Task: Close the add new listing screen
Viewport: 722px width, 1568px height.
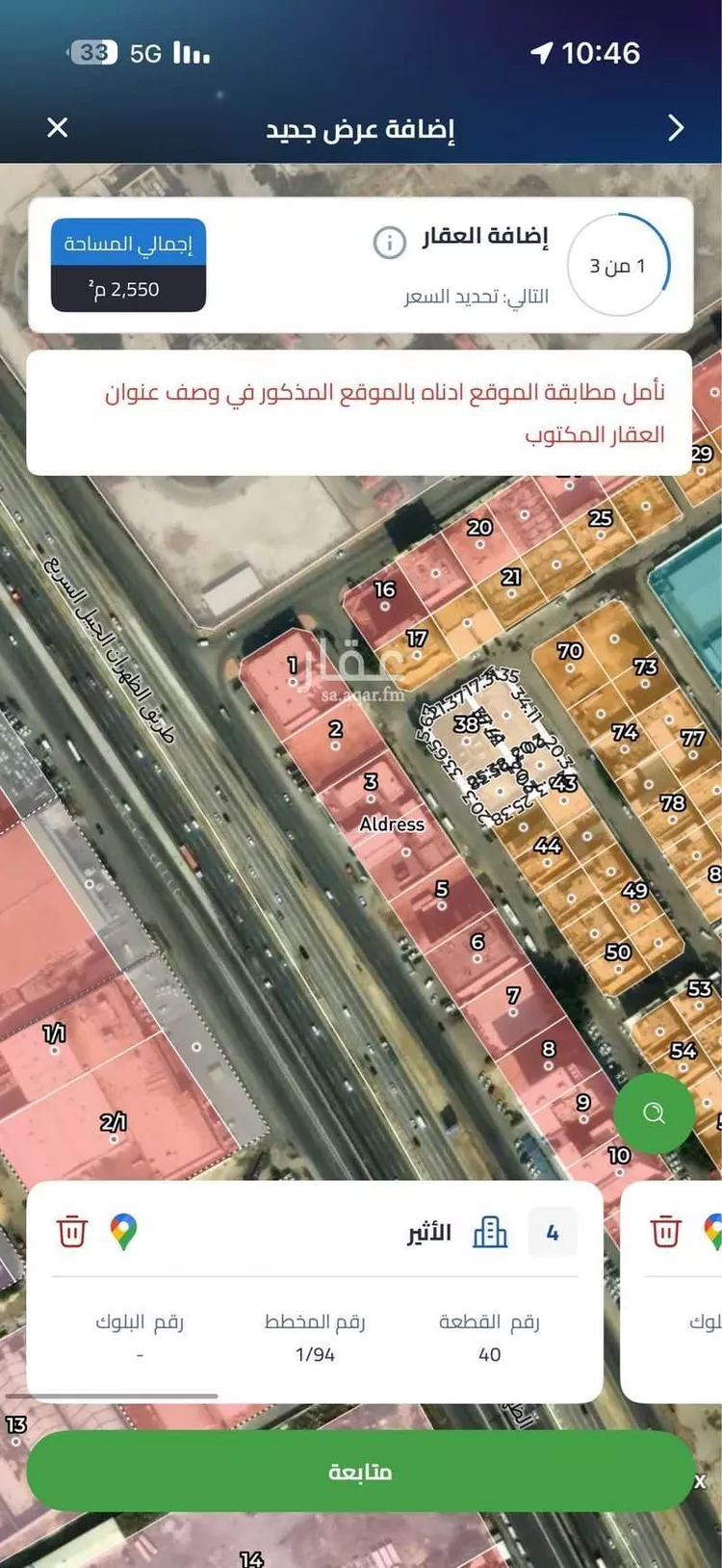Action: (x=58, y=127)
